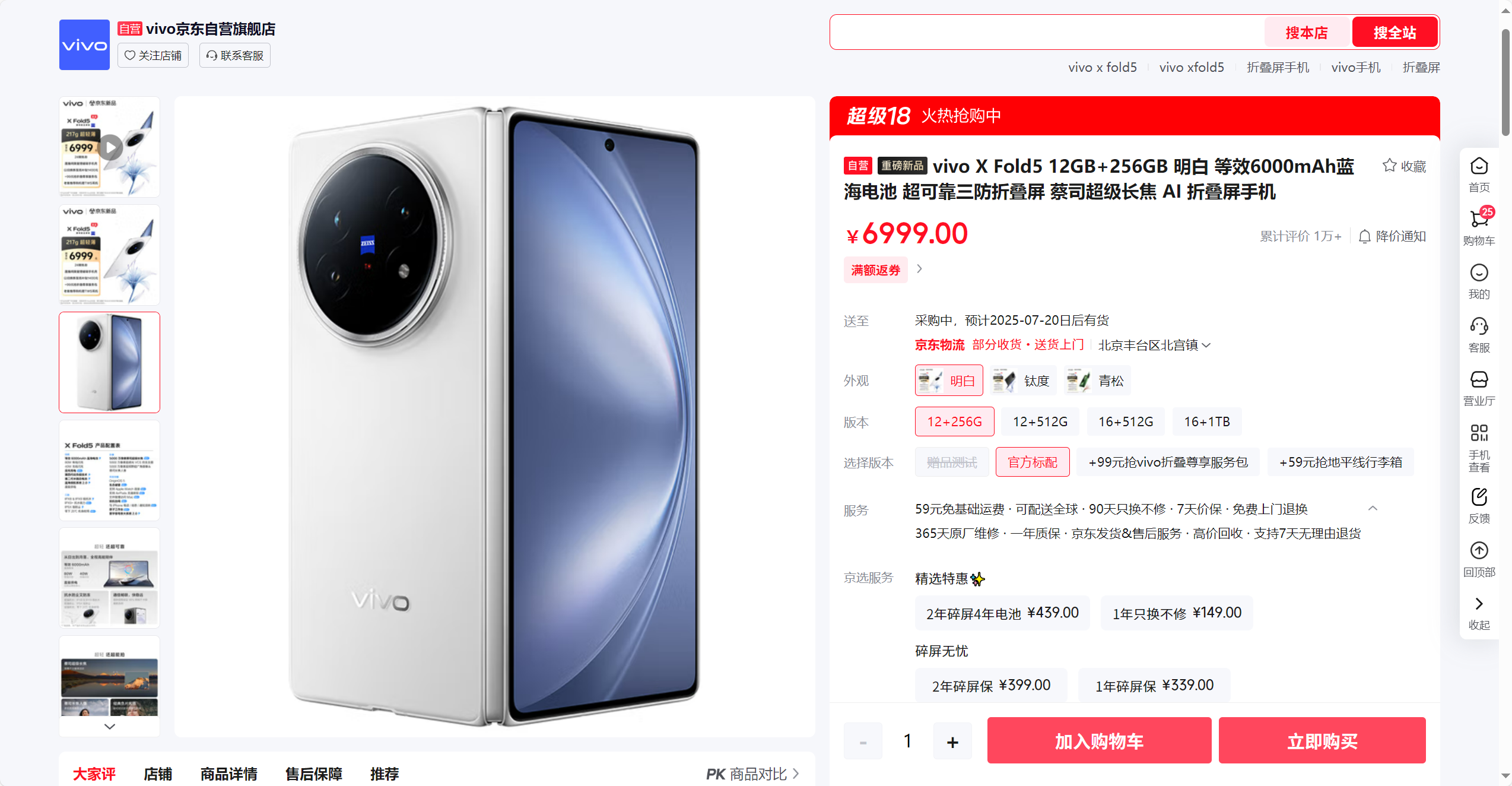
Task: Tap 搜全站 to search the whole site
Action: (1395, 33)
